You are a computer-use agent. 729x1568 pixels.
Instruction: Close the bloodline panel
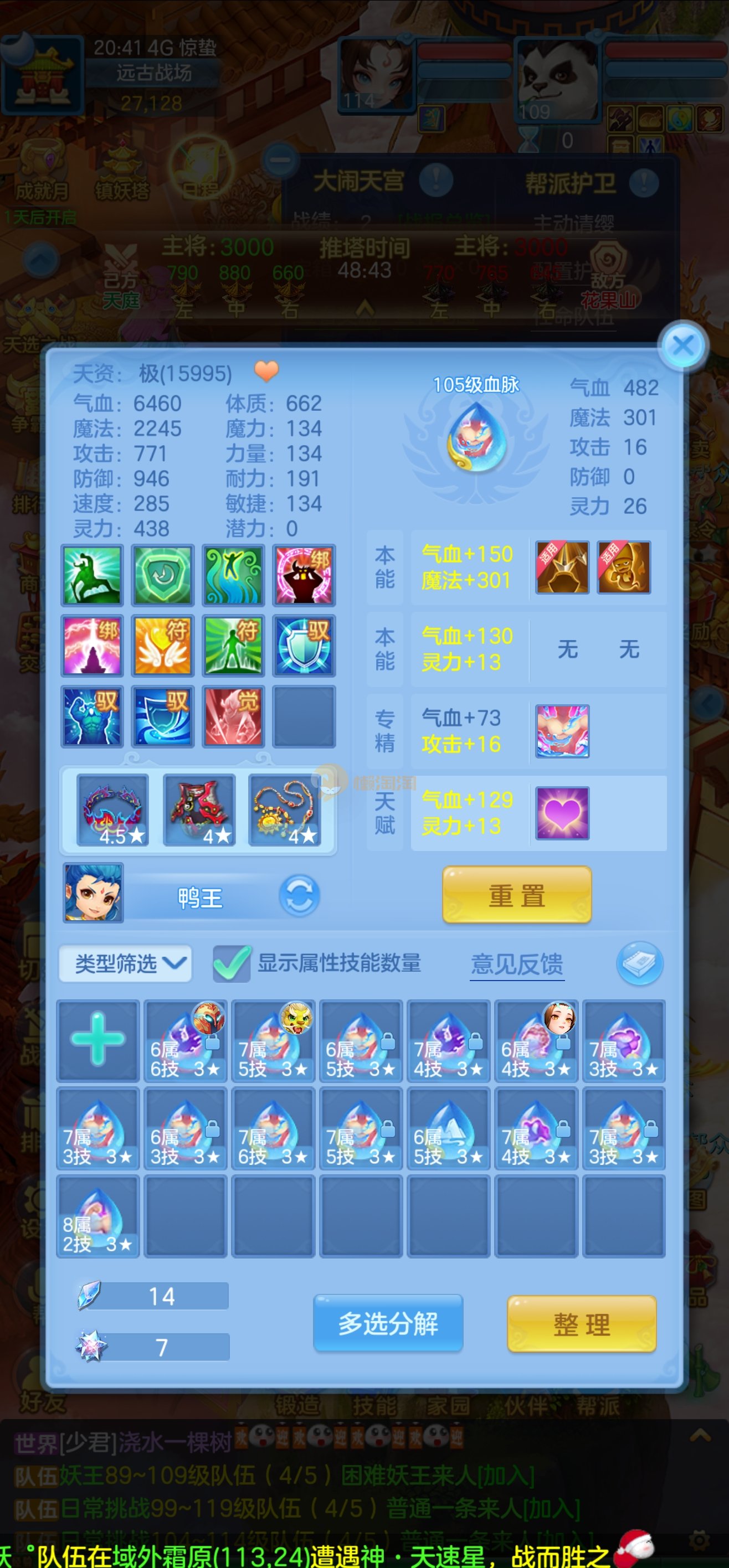point(684,345)
